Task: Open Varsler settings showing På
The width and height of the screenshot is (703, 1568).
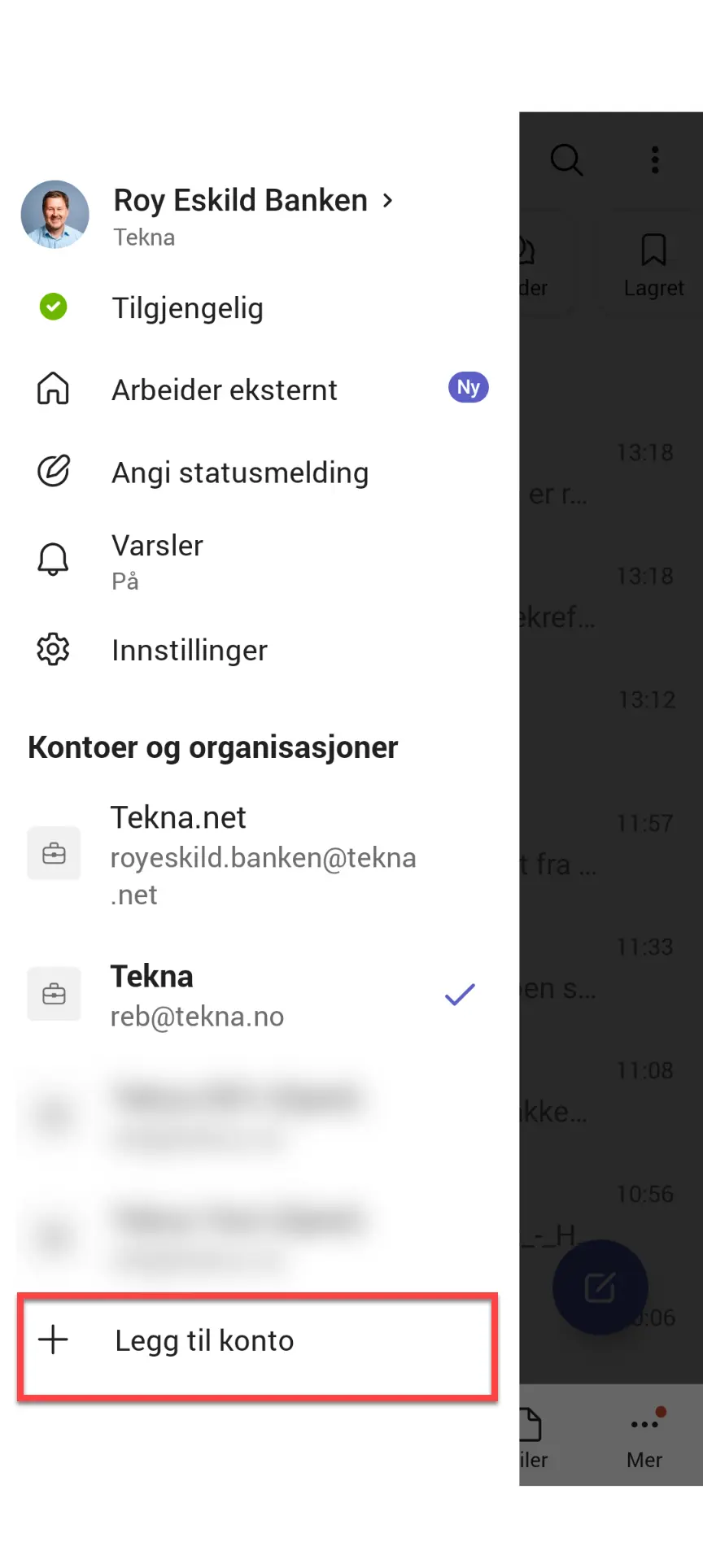Action: pyautogui.click(x=157, y=559)
